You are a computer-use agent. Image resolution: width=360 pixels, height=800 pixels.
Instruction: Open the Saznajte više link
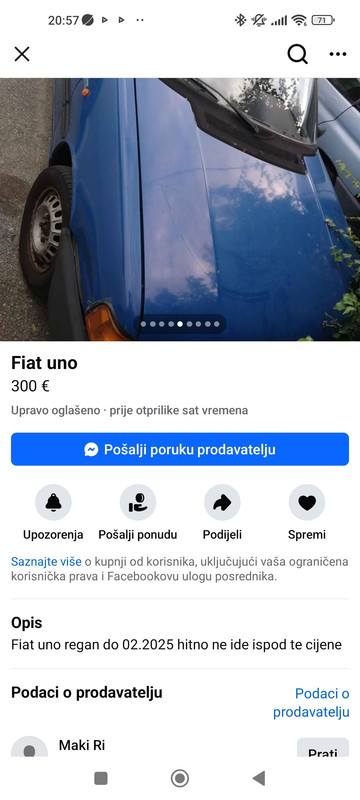pos(46,562)
